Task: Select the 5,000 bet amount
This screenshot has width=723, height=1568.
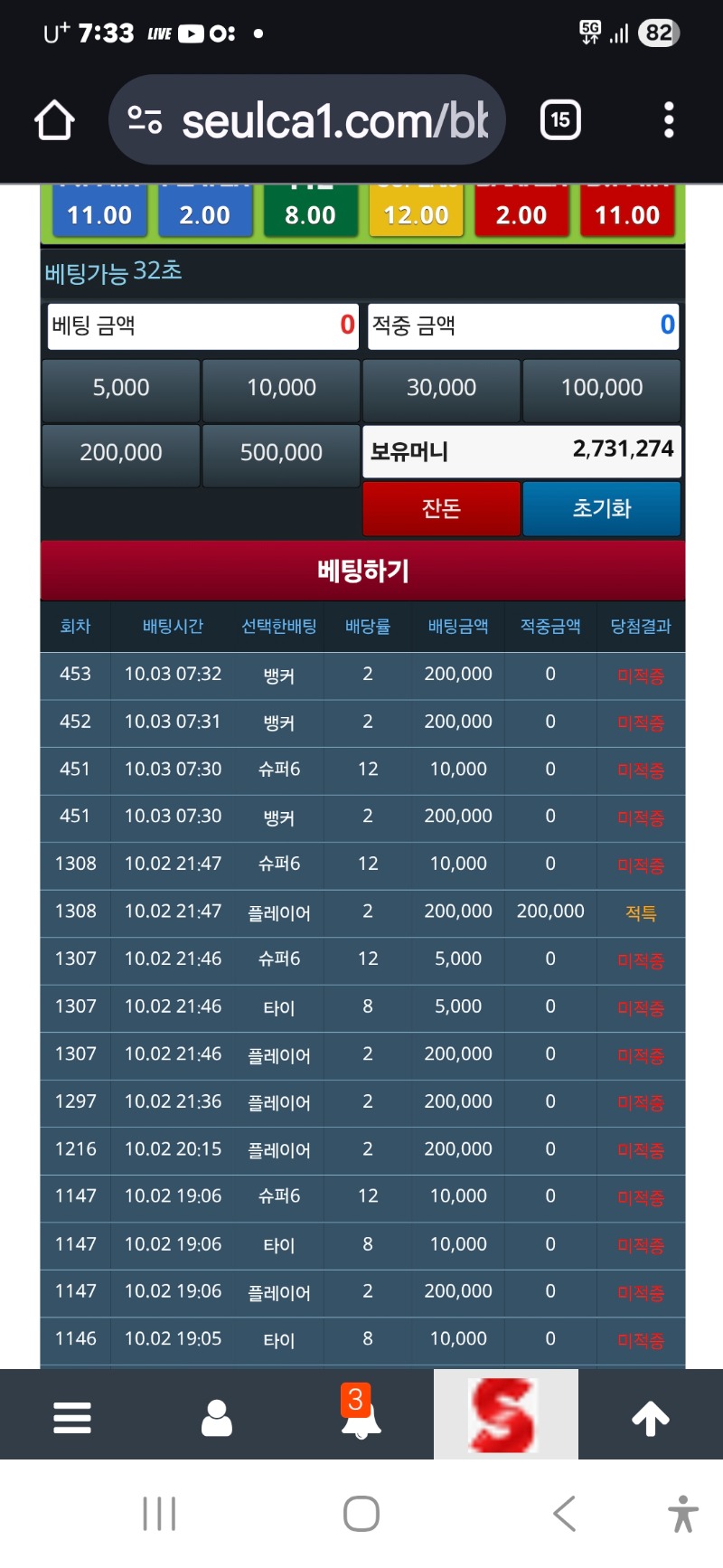Action: pyautogui.click(x=121, y=389)
